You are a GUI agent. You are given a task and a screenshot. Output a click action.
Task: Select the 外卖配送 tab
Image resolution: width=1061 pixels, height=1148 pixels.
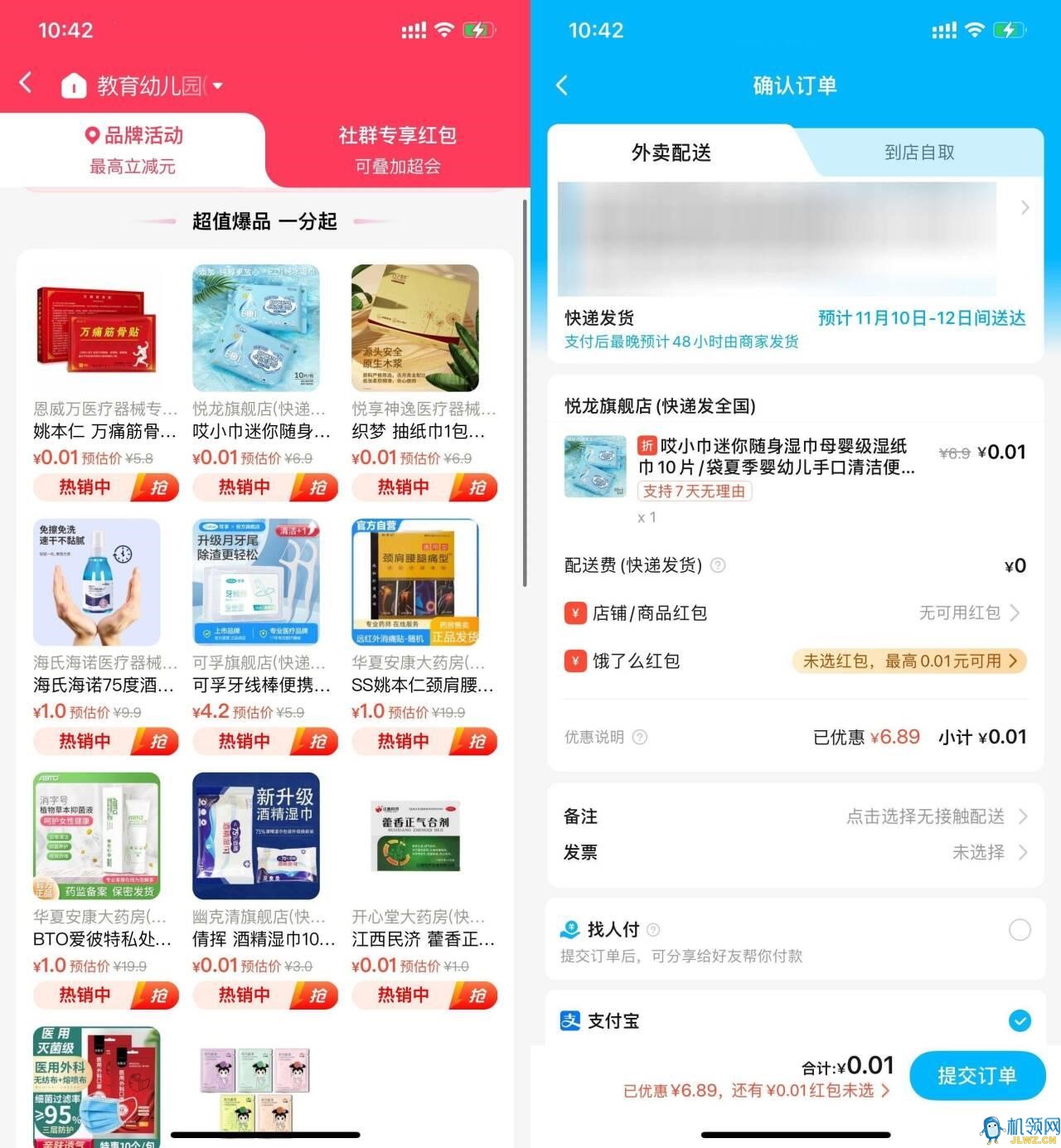click(x=671, y=153)
